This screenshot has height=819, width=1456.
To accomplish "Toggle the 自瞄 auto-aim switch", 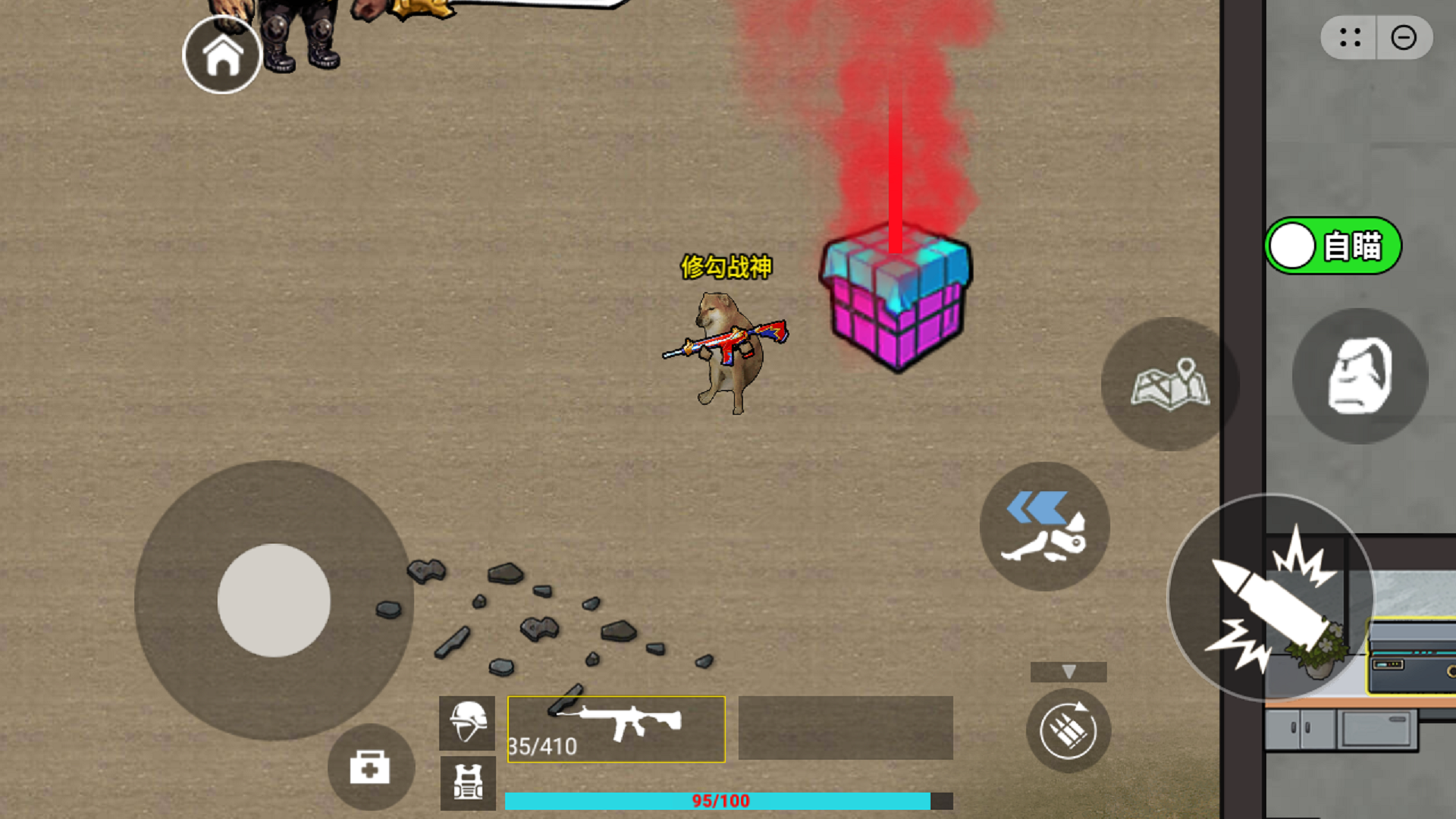I will [1333, 246].
